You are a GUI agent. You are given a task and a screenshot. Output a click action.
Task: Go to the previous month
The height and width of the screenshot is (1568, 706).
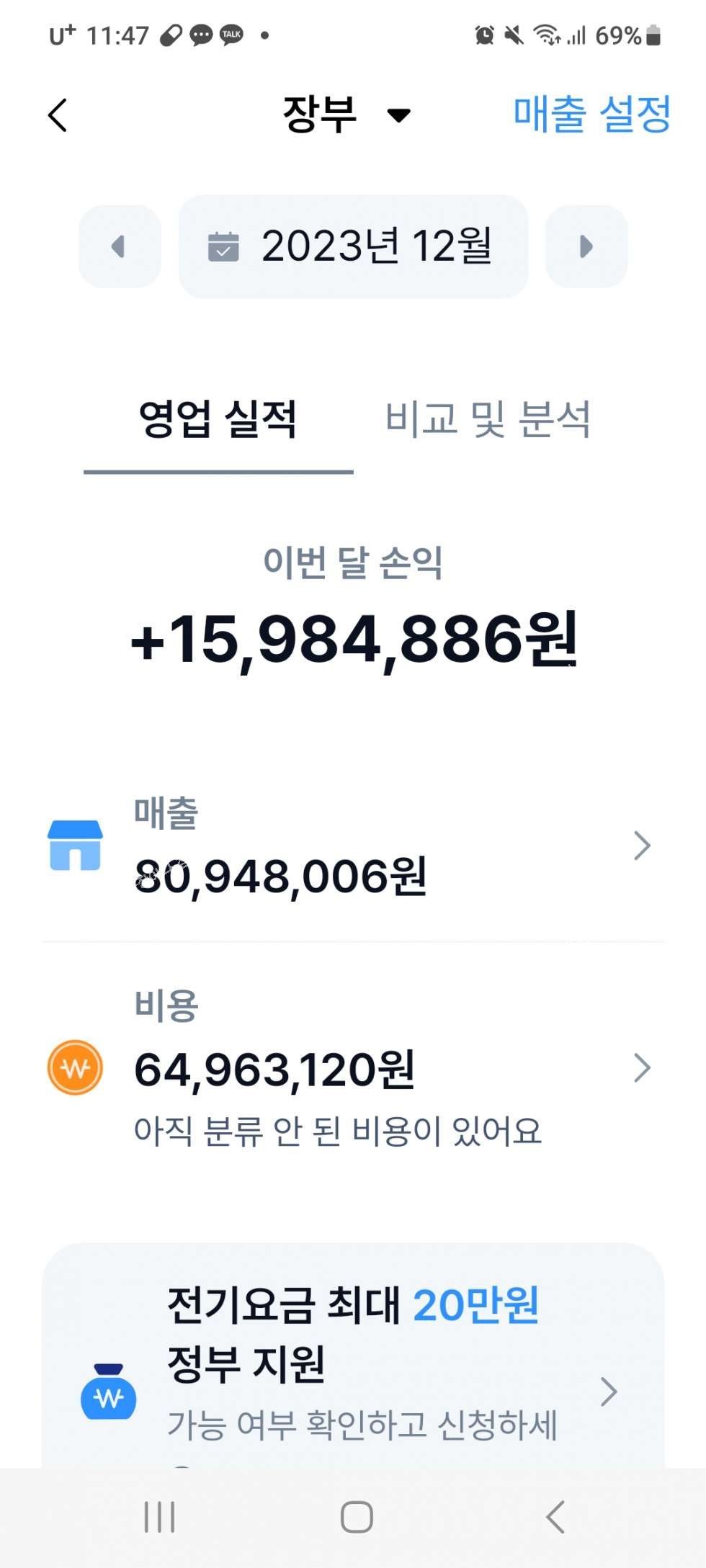click(120, 246)
